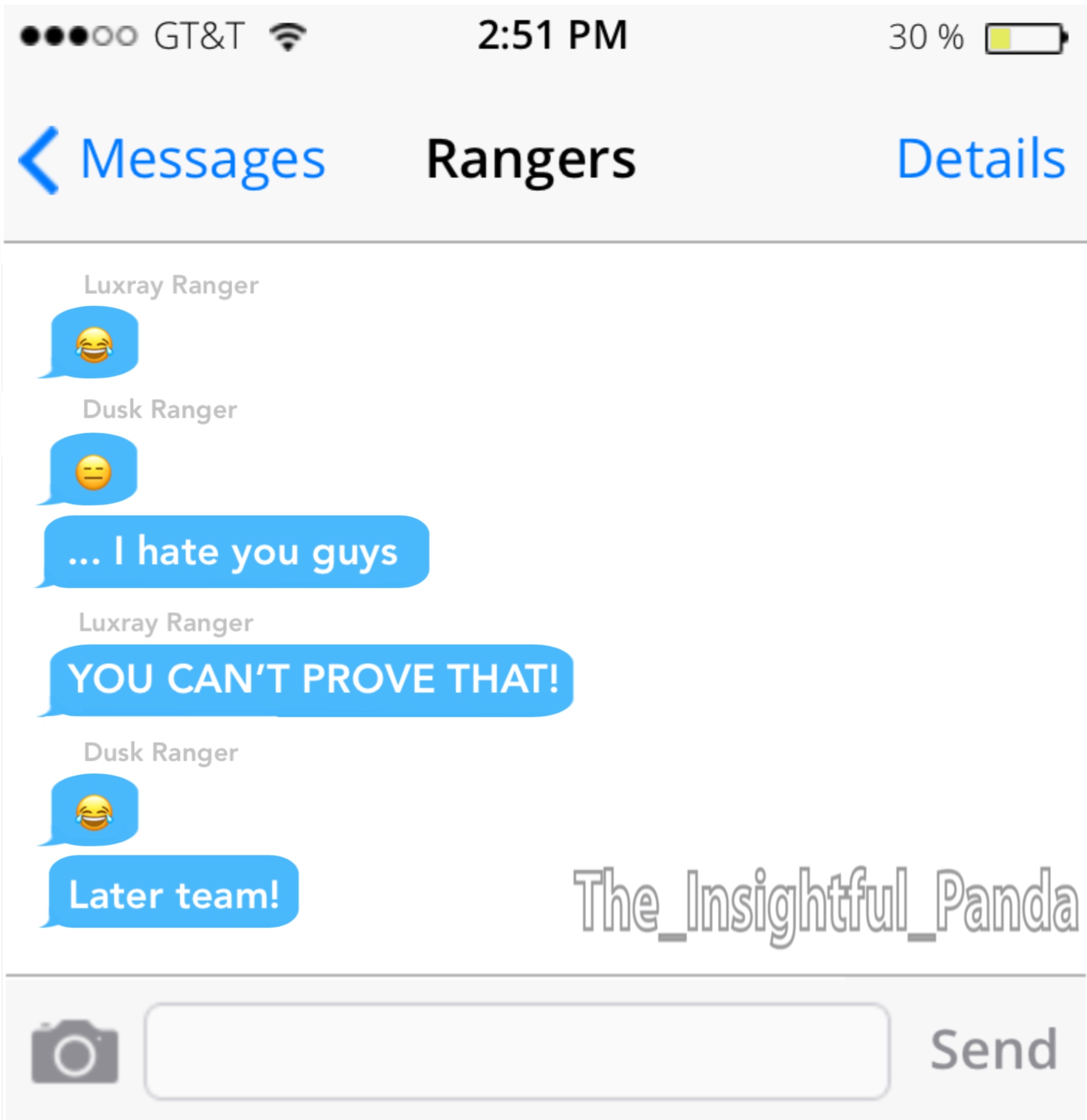Go back to the Messages list
The width and height of the screenshot is (1087, 1120).
(171, 159)
